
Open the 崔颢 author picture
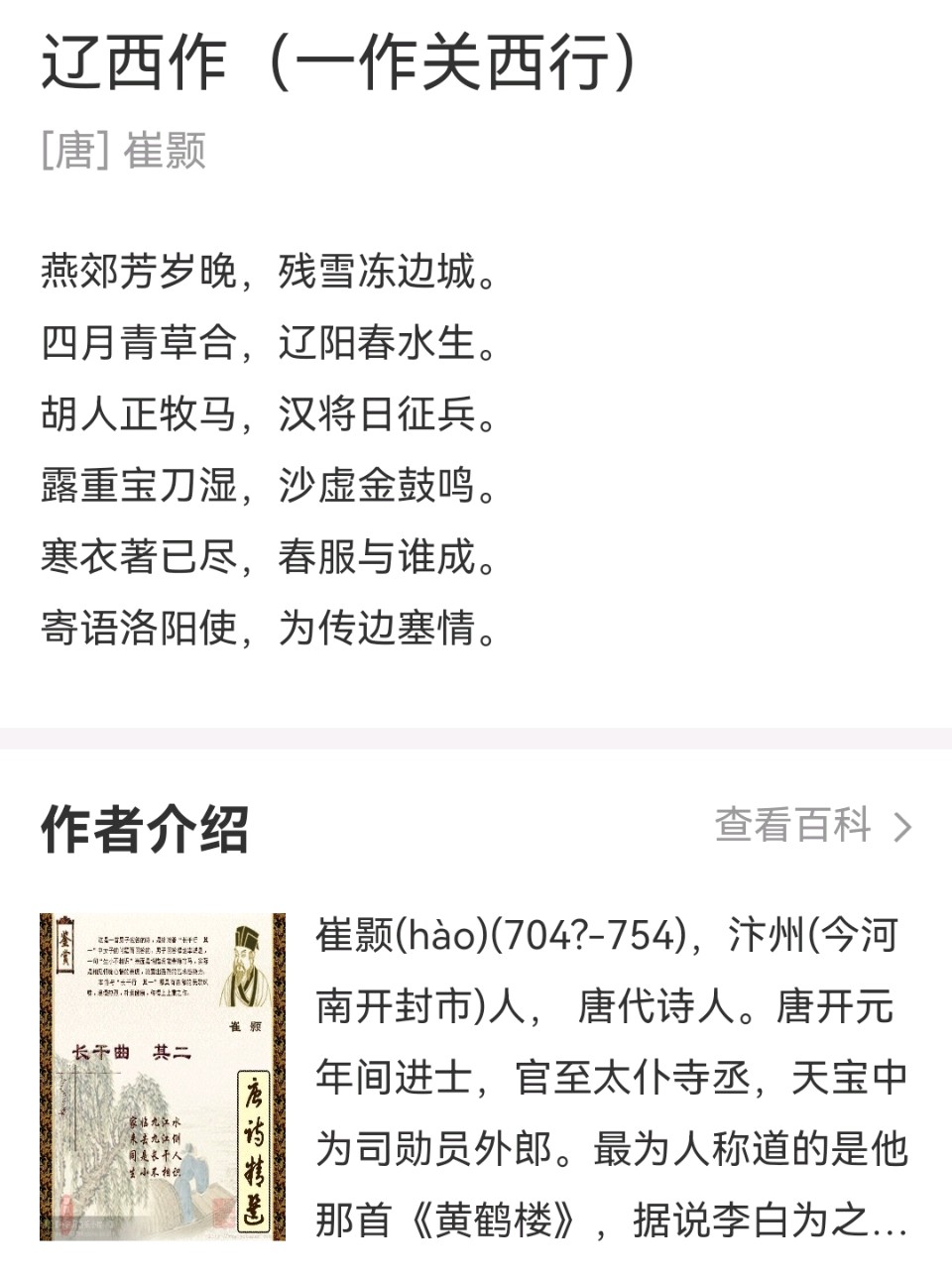(x=163, y=1077)
